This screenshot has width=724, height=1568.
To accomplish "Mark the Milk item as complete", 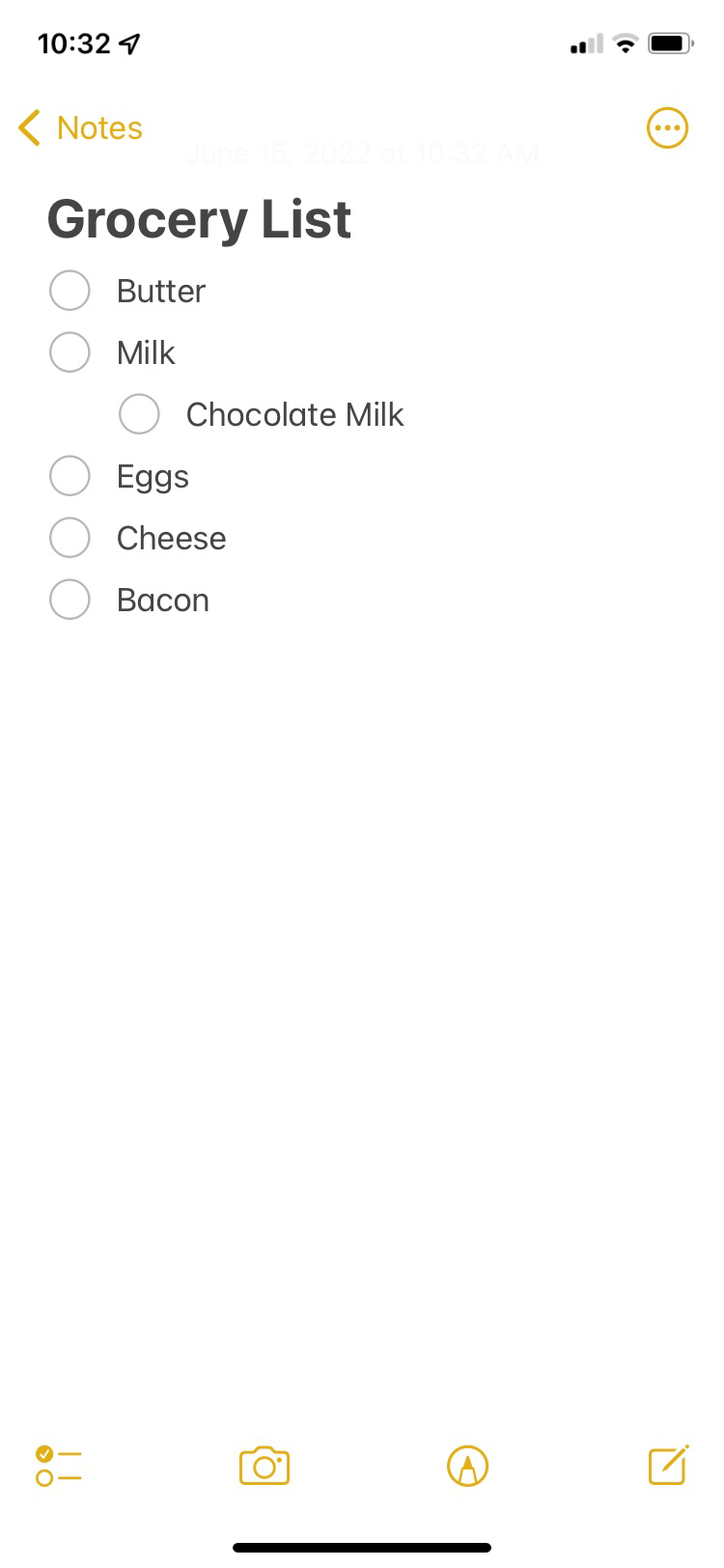I will point(69,351).
